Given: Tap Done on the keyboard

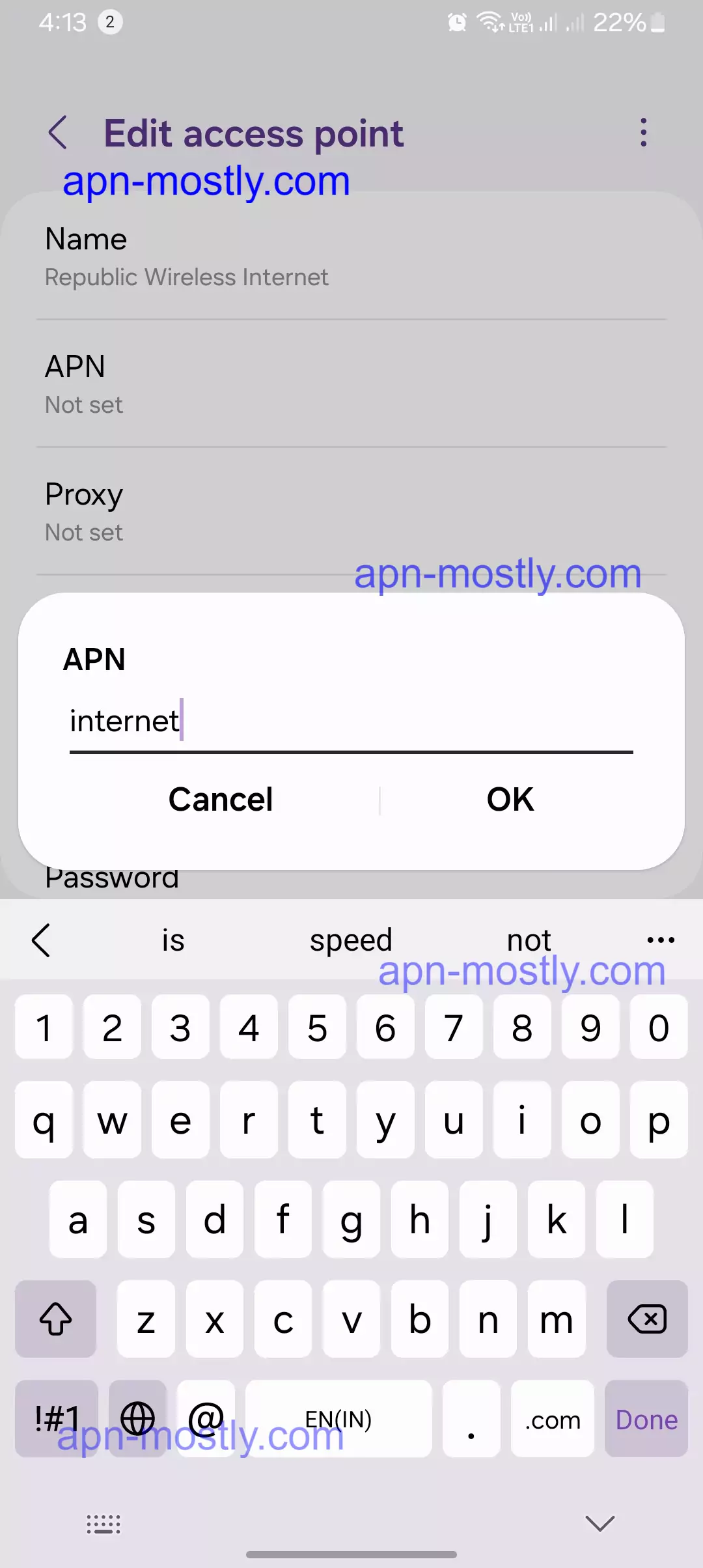Looking at the screenshot, I should click(646, 1420).
